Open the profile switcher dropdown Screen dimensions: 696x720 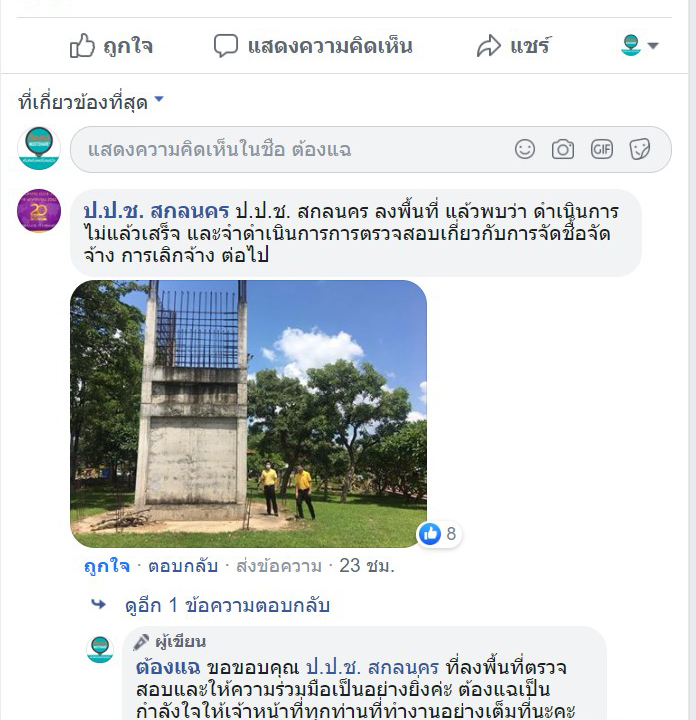point(640,46)
